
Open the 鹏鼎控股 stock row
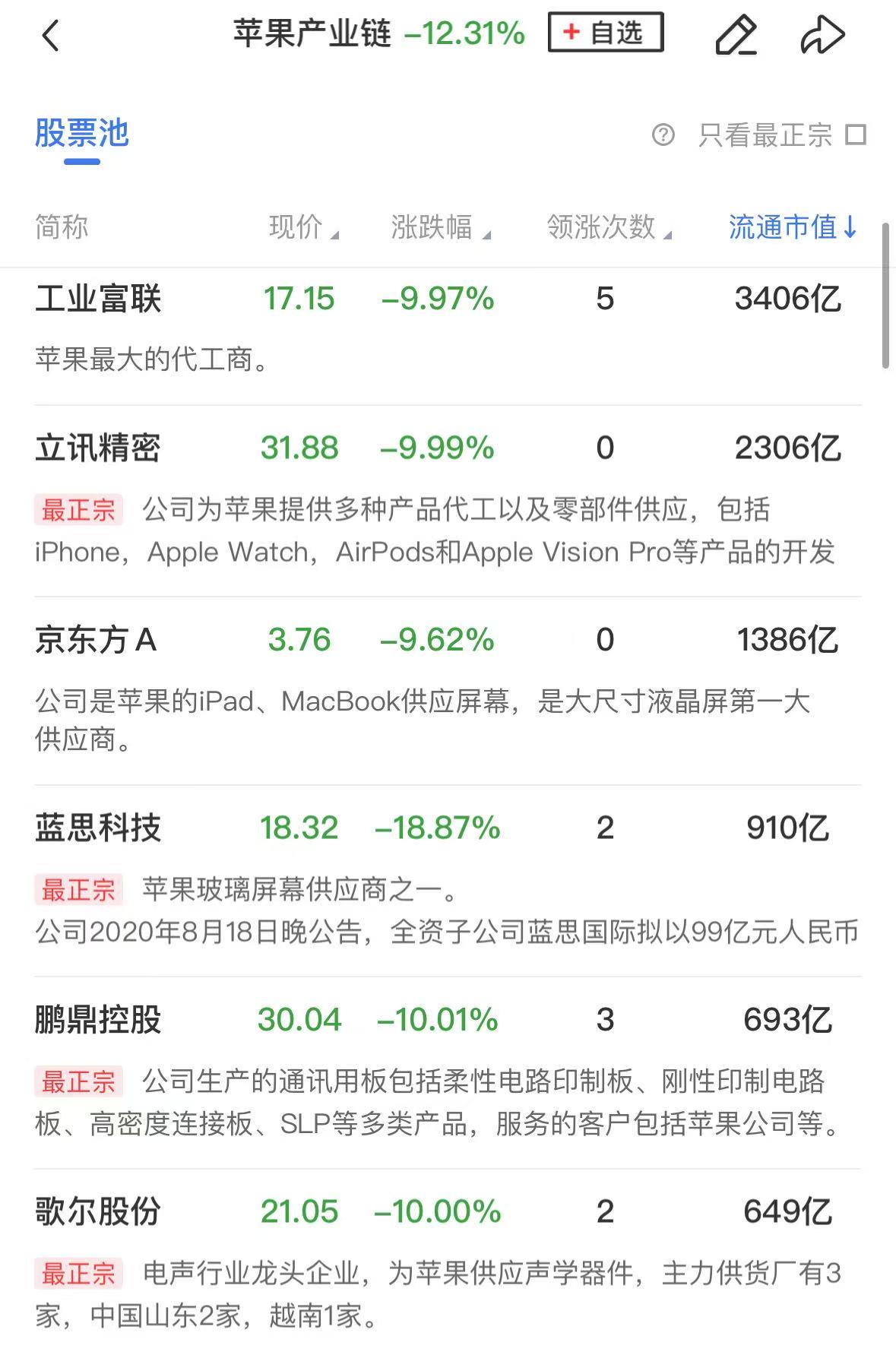99,1020
